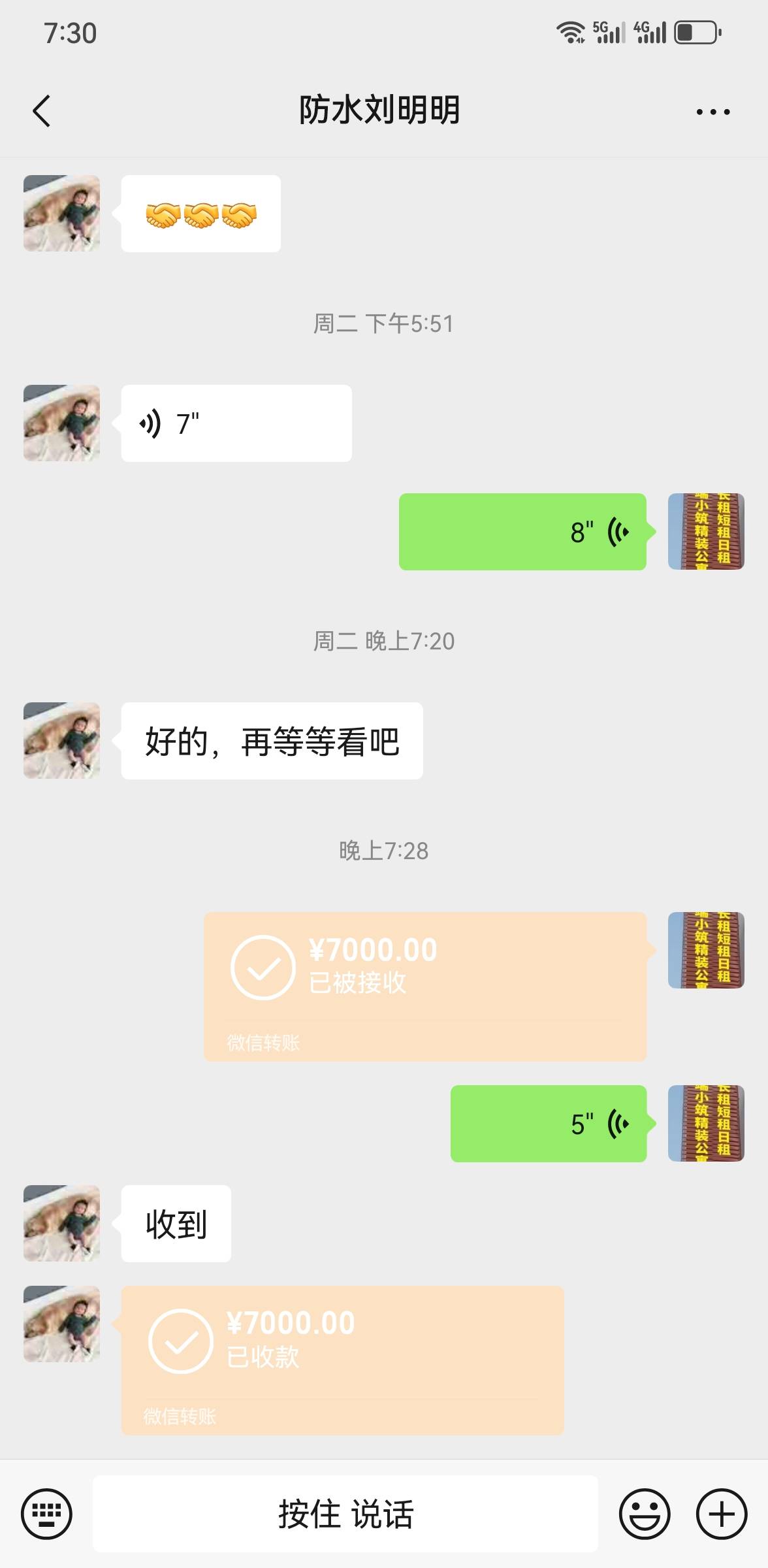Go back to the chat list
Viewport: 768px width, 1568px height.
42,111
